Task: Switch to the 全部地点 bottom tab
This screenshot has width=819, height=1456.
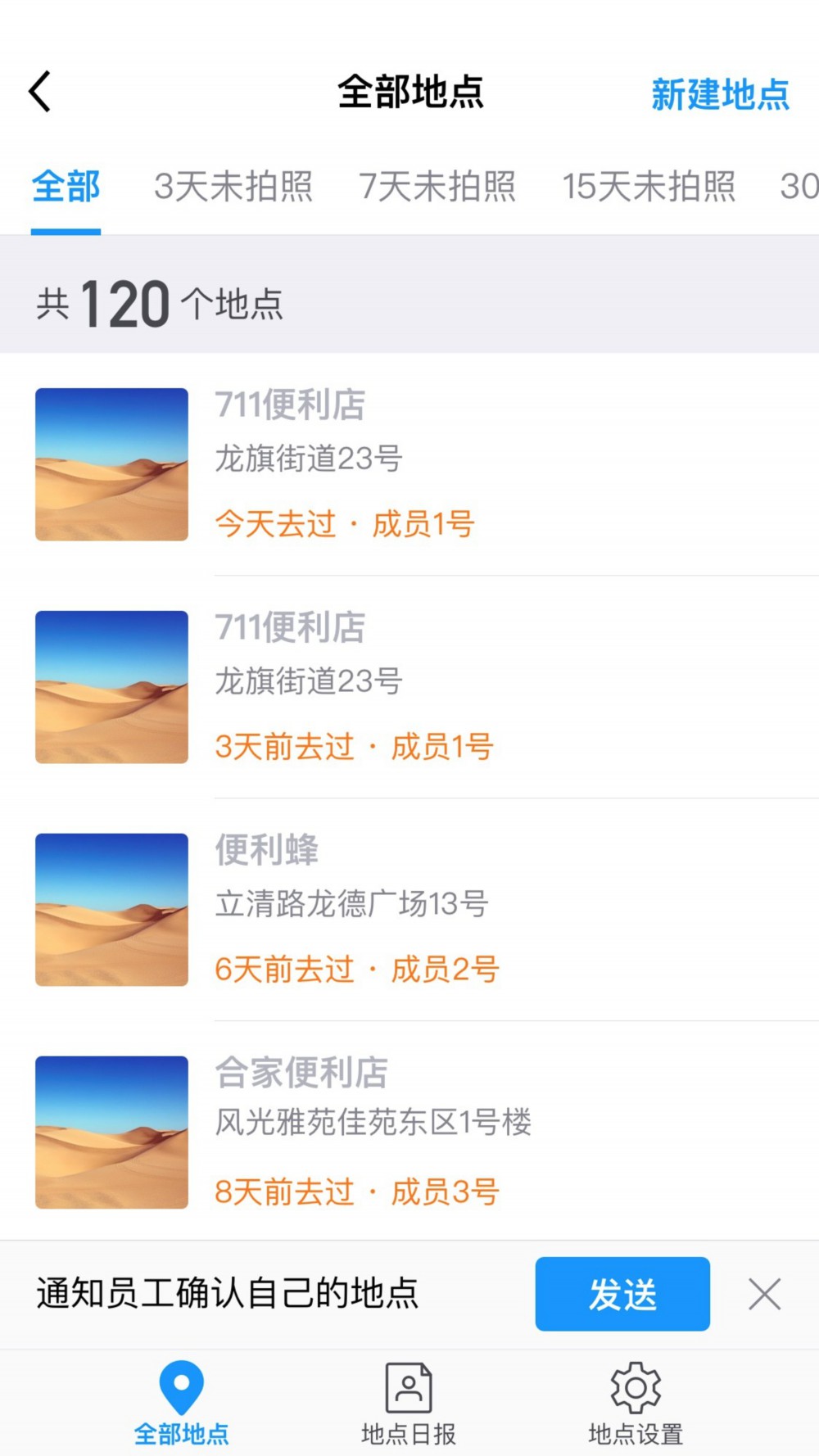Action: tap(181, 1403)
